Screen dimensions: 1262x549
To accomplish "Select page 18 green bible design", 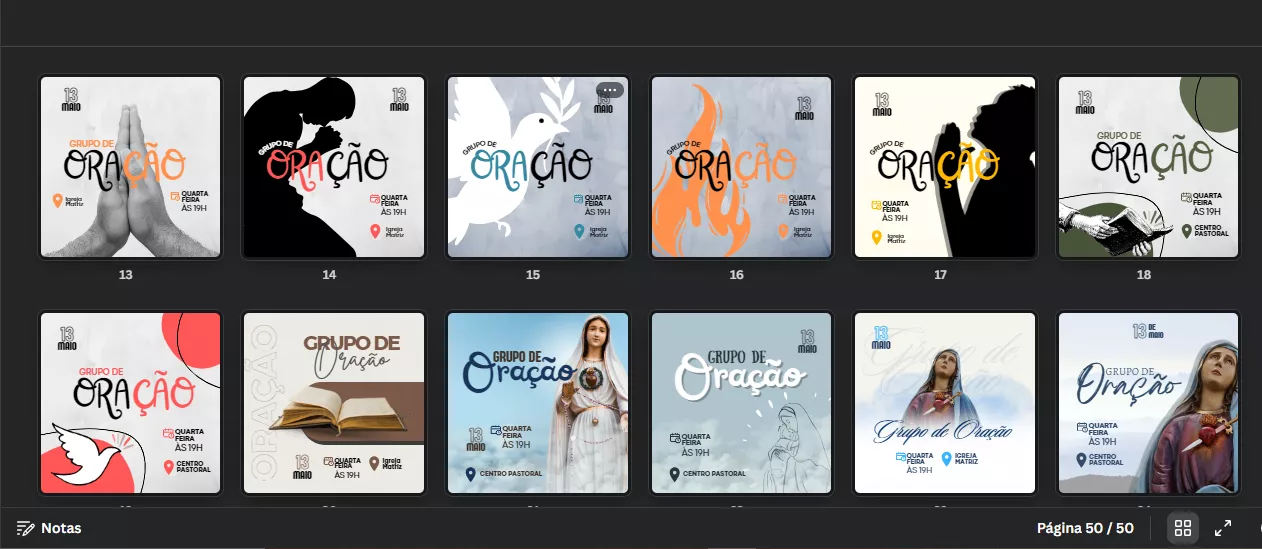I will [1149, 167].
